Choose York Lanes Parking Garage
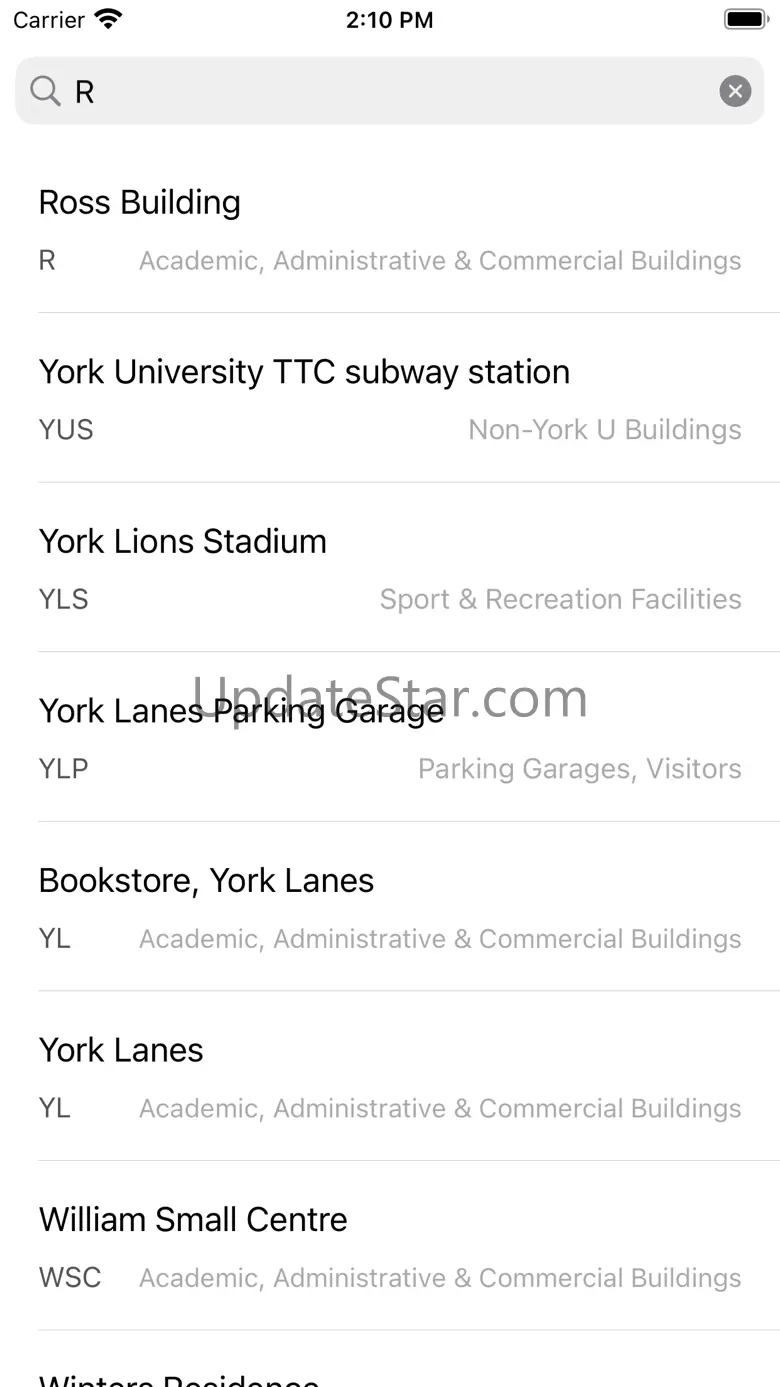The height and width of the screenshot is (1387, 780). 390,737
